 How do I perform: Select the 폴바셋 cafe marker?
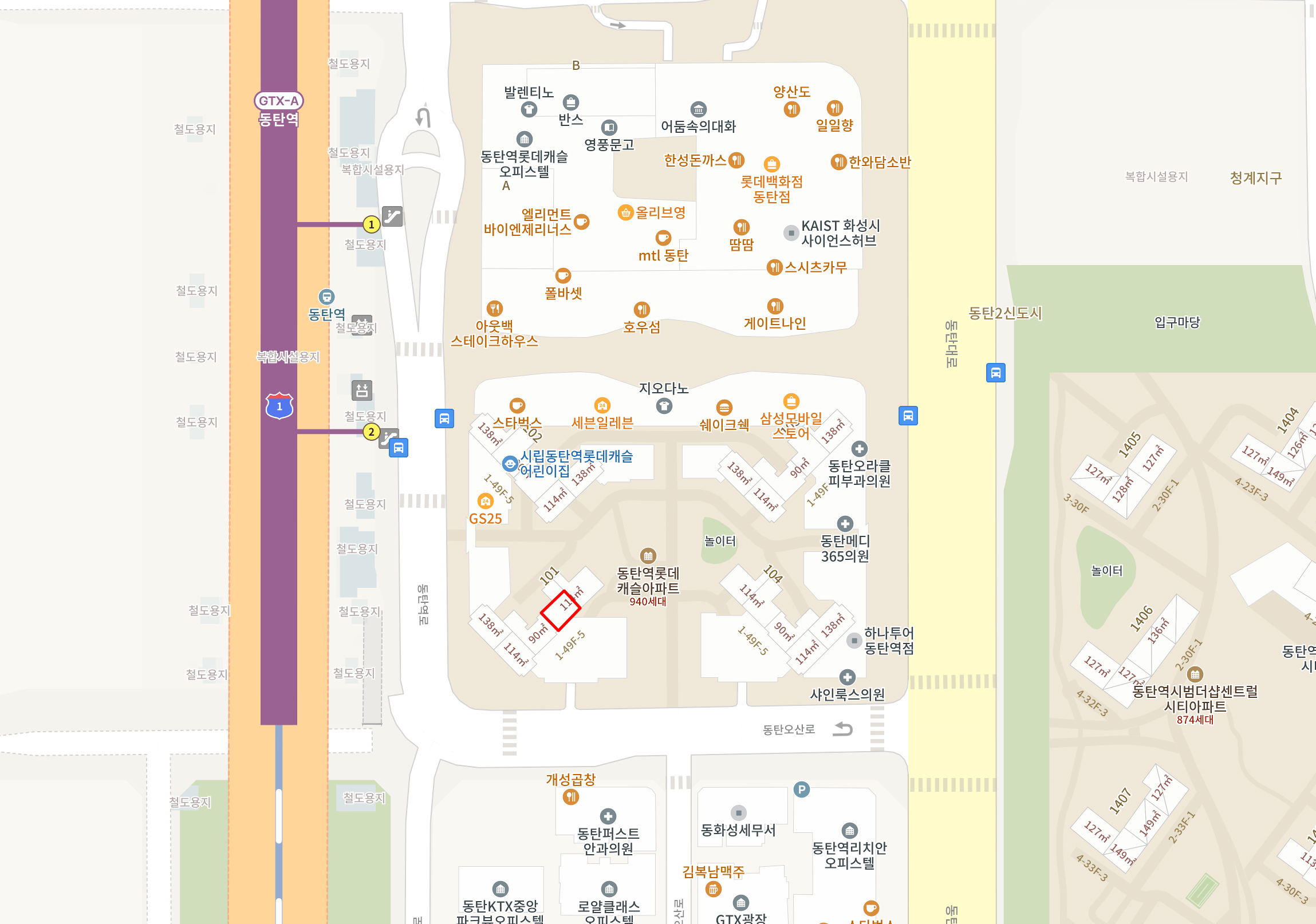pyautogui.click(x=563, y=275)
